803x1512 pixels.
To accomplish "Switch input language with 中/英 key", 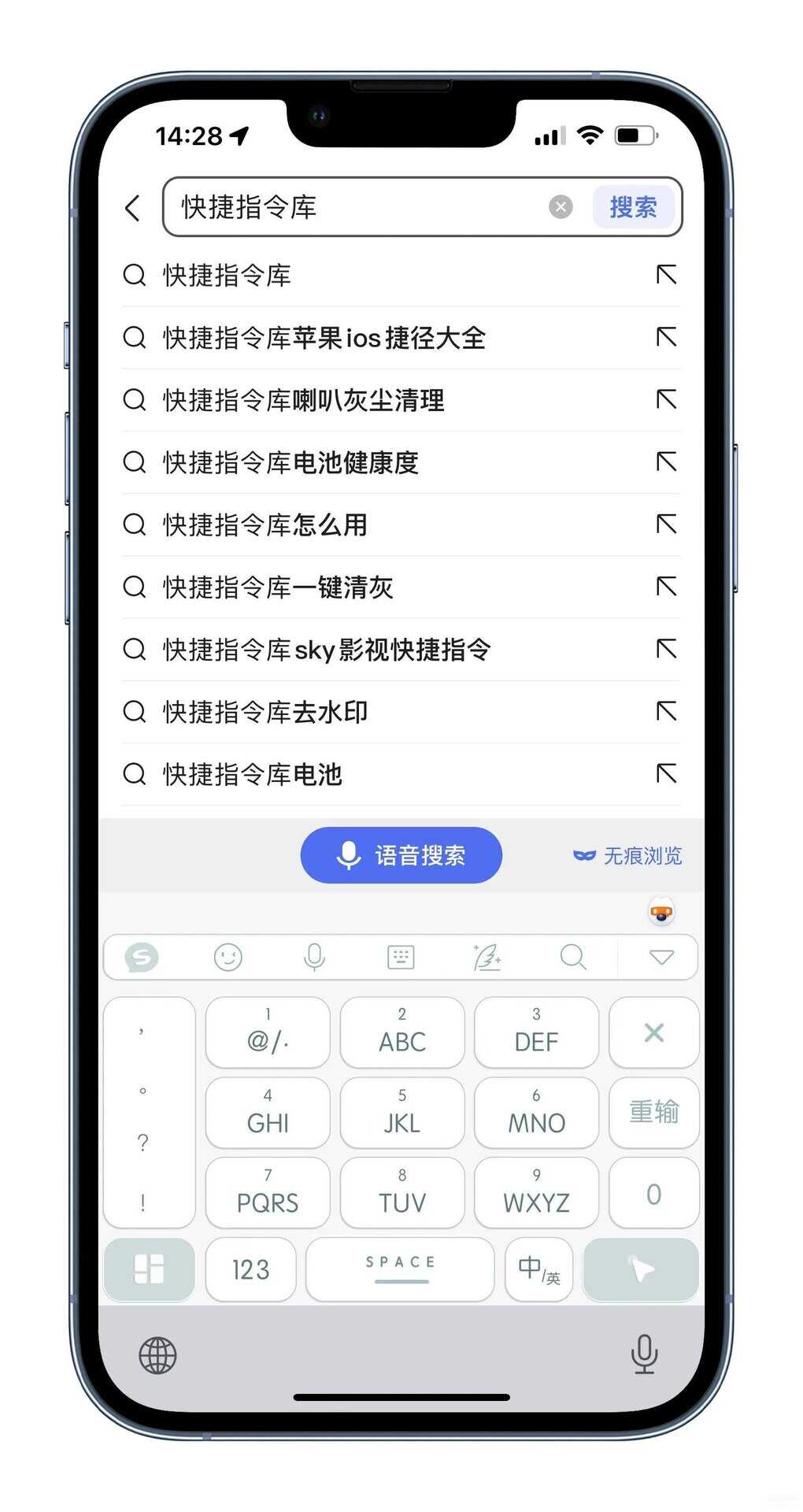I will [538, 1269].
